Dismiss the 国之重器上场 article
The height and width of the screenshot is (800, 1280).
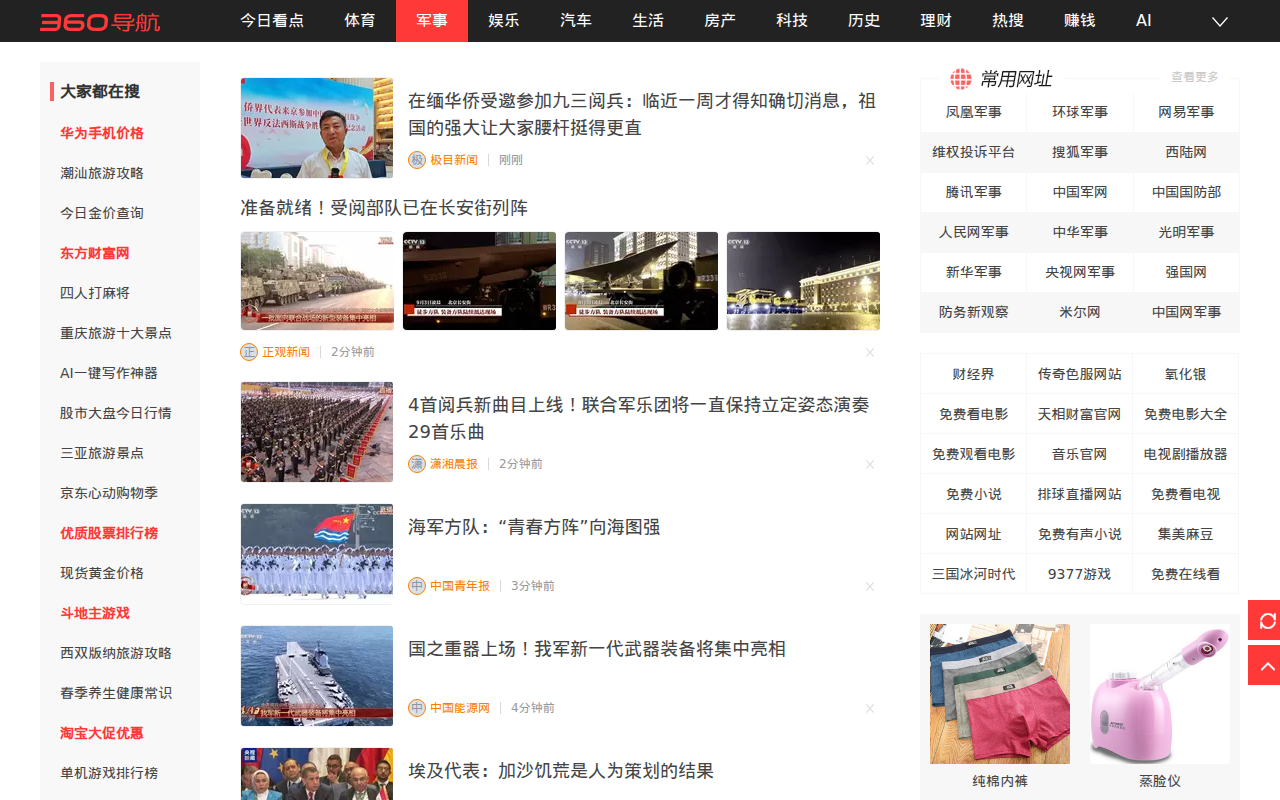(869, 708)
